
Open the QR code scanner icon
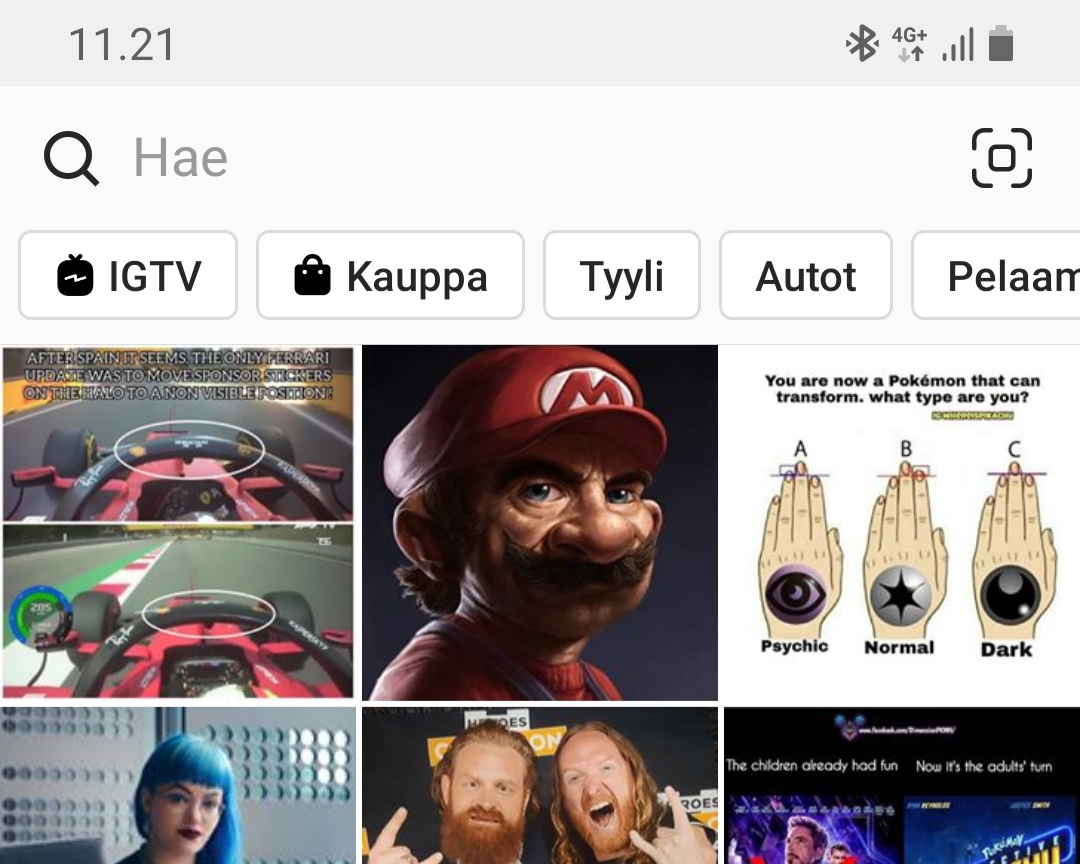tap(1001, 158)
